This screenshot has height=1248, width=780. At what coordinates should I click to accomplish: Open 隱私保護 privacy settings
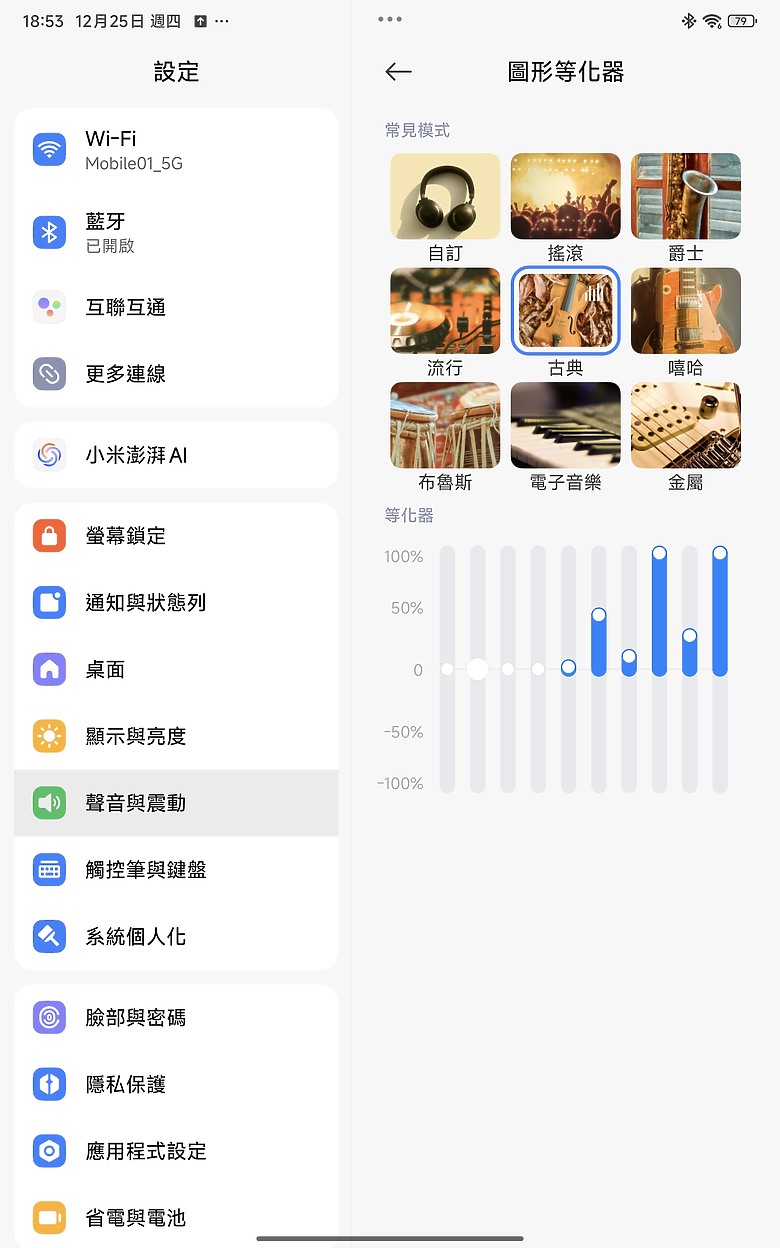pyautogui.click(x=176, y=1084)
